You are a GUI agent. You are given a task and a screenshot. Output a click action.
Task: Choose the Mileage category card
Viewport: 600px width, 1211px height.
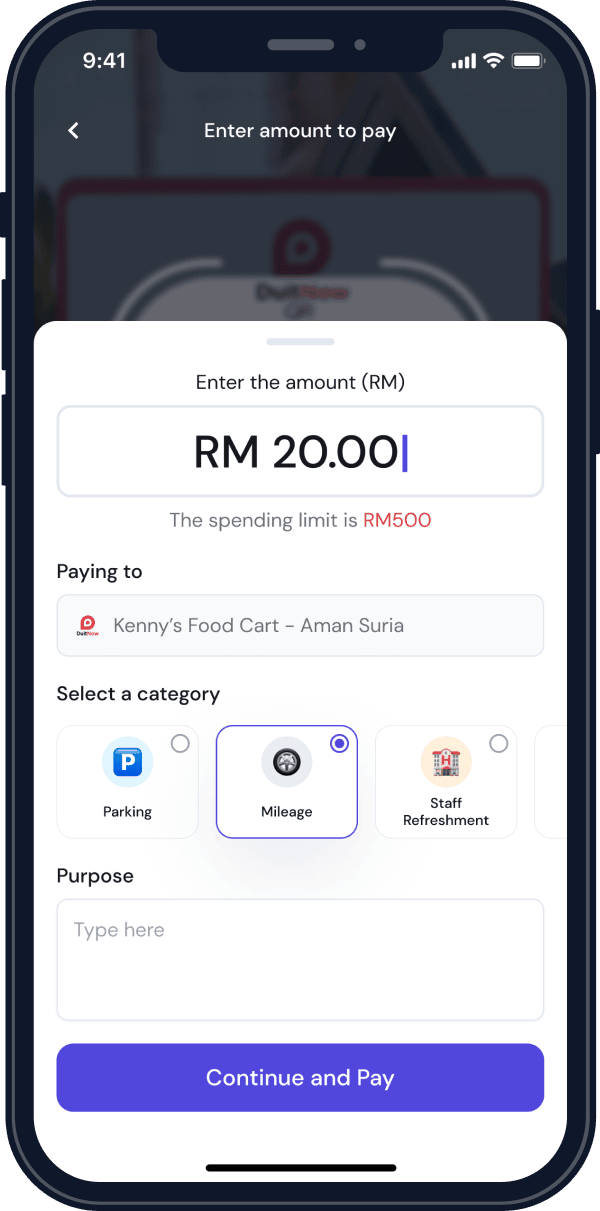tap(287, 781)
